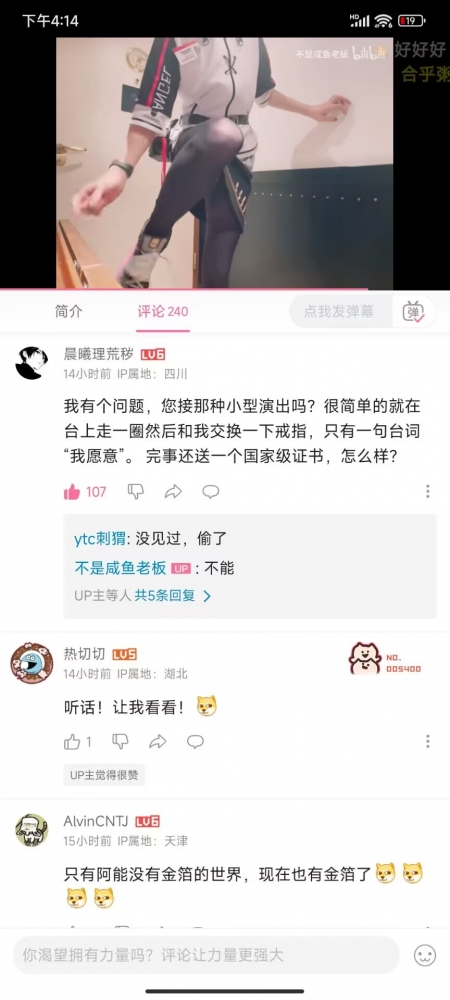Image resolution: width=450 pixels, height=1000 pixels.
Task: Tap the comment input box at bottom
Action: (x=206, y=955)
